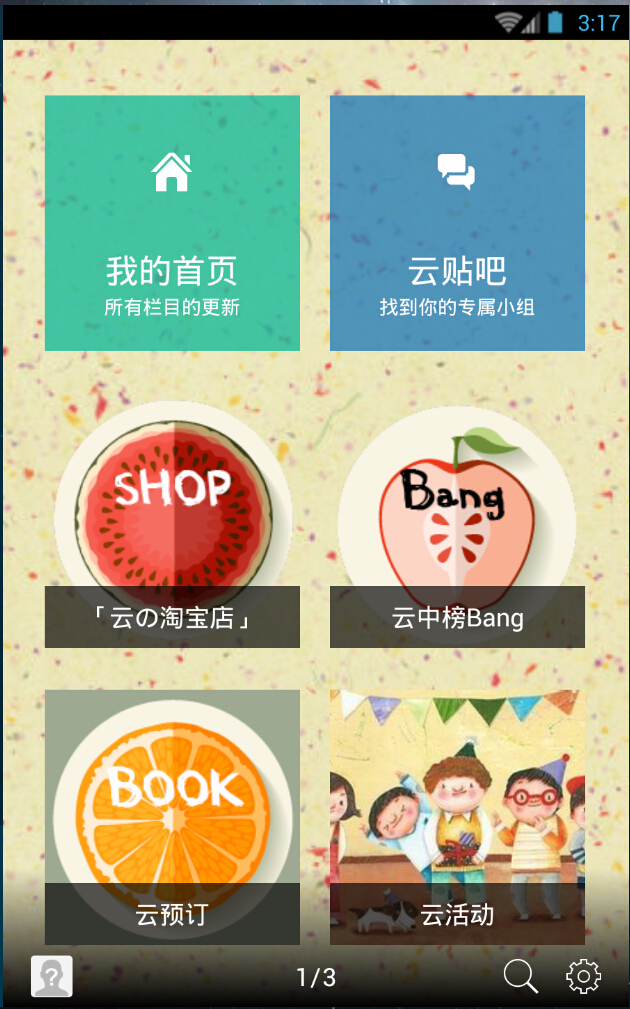This screenshot has width=630, height=1009.
Task: Open the 我的首页 home tile
Action: point(172,223)
